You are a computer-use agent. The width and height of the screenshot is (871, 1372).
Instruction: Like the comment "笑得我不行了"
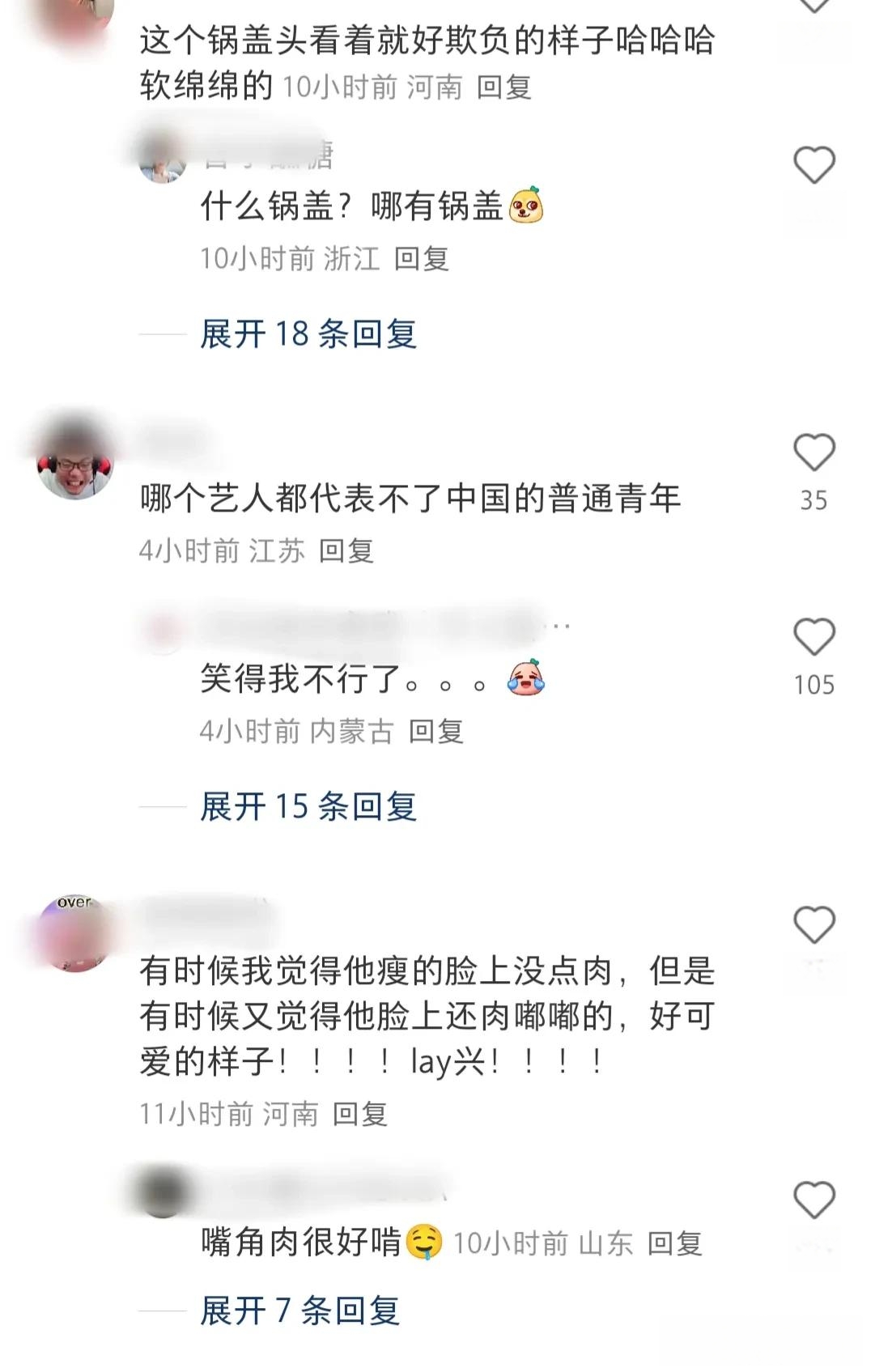click(814, 637)
